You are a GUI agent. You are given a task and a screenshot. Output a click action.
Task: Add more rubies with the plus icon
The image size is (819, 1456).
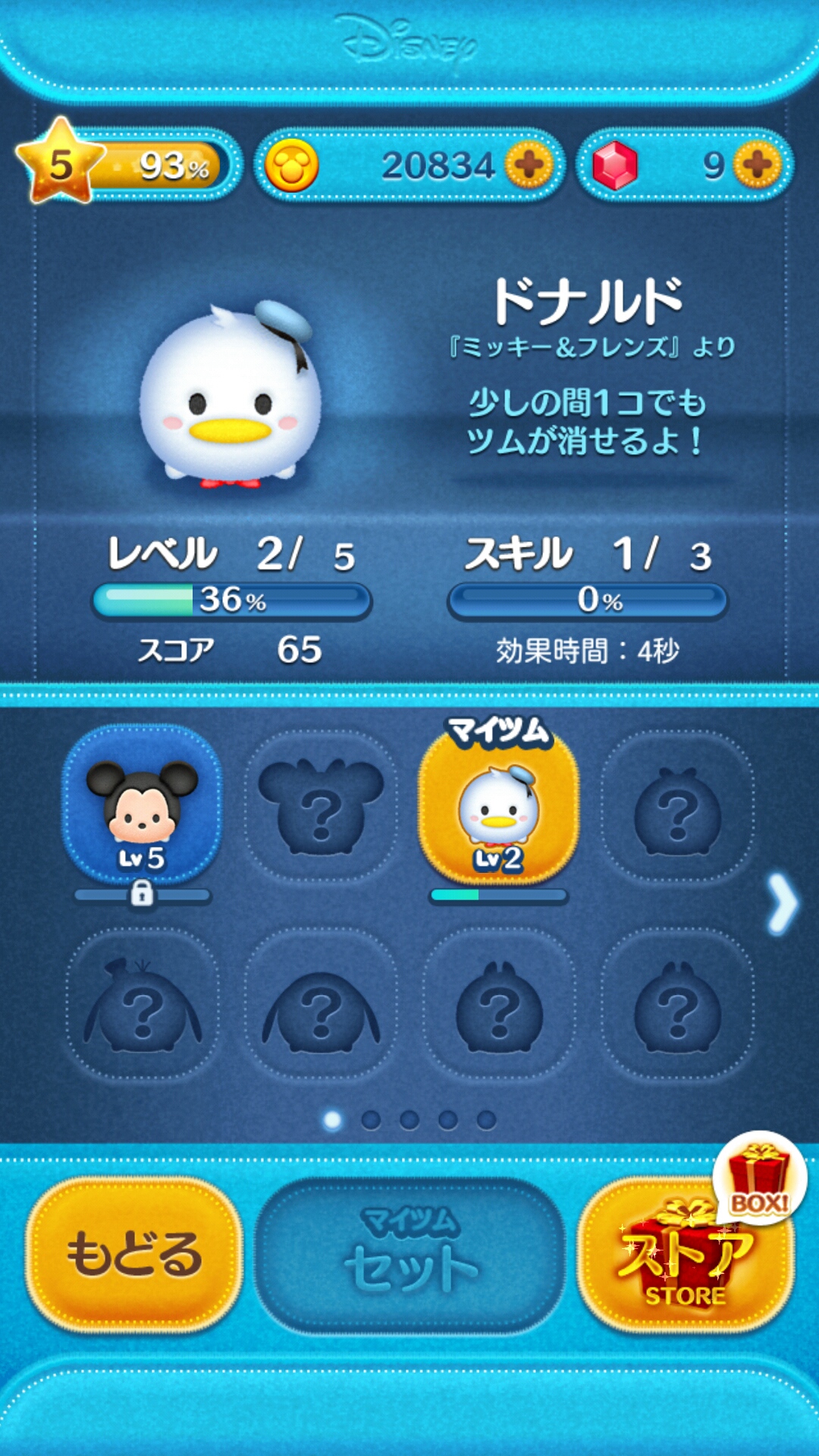pyautogui.click(x=757, y=165)
